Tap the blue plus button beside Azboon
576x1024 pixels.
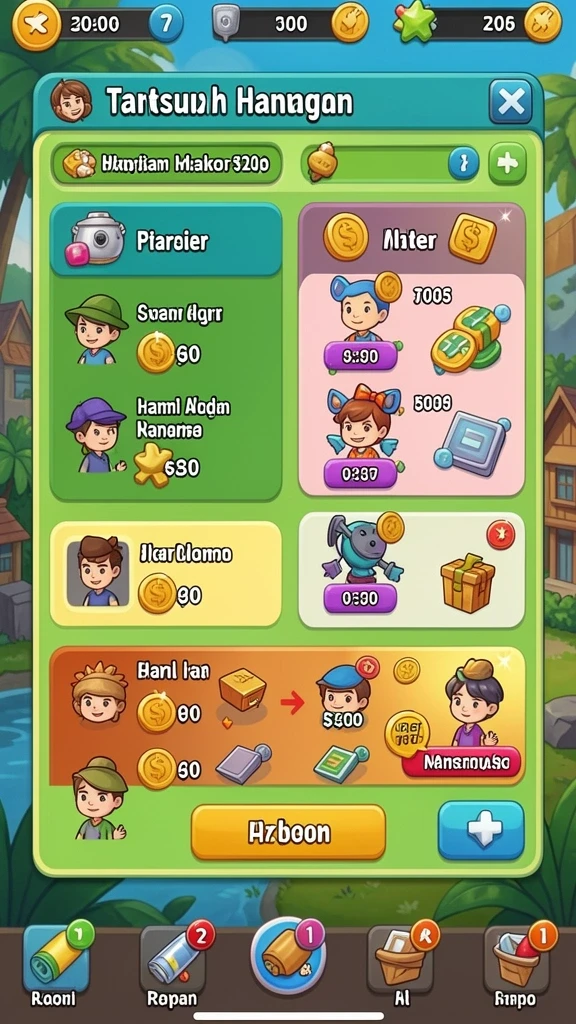pos(481,830)
